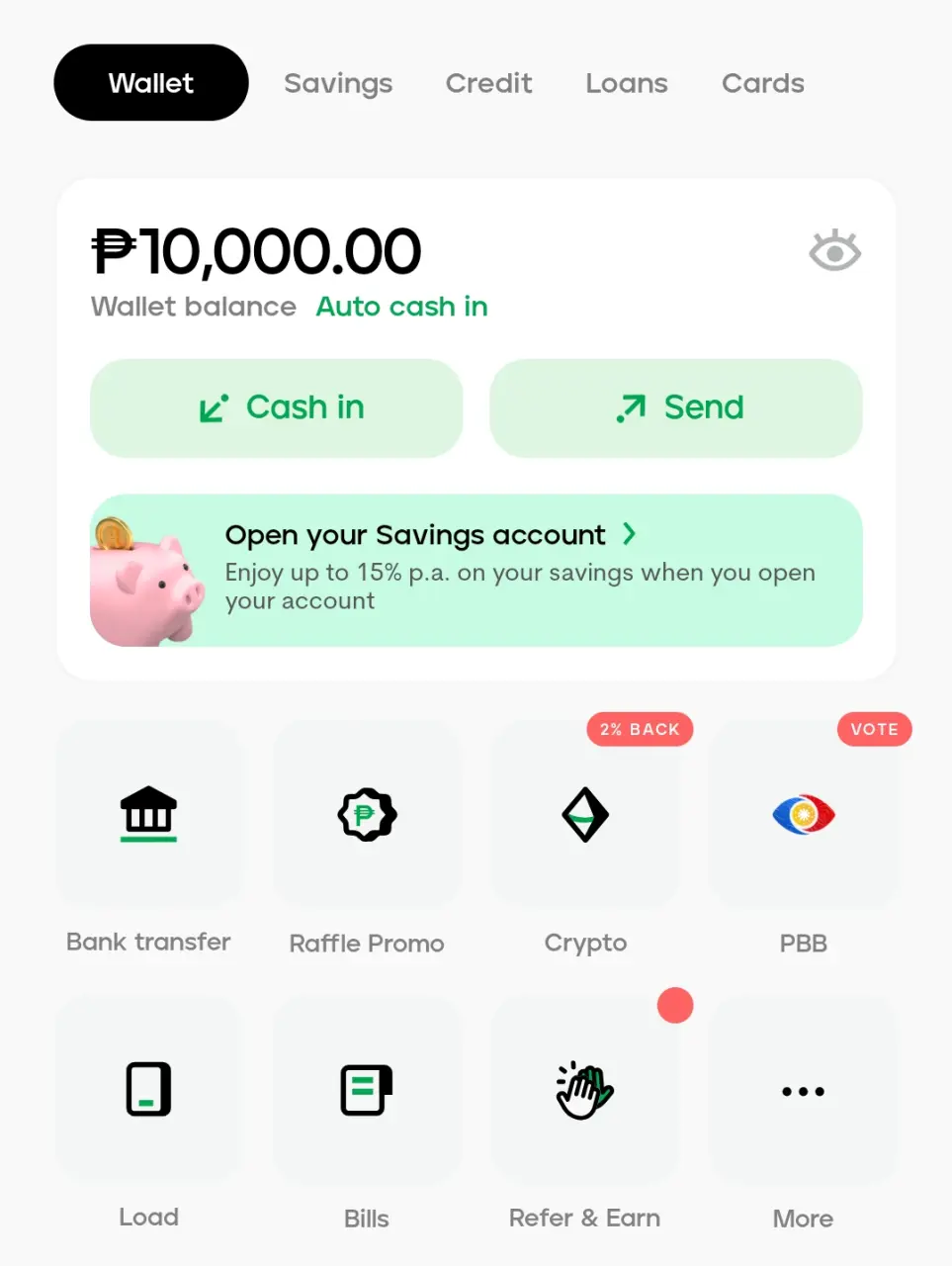
Task: Tap the Auto cash in link
Action: pos(401,307)
